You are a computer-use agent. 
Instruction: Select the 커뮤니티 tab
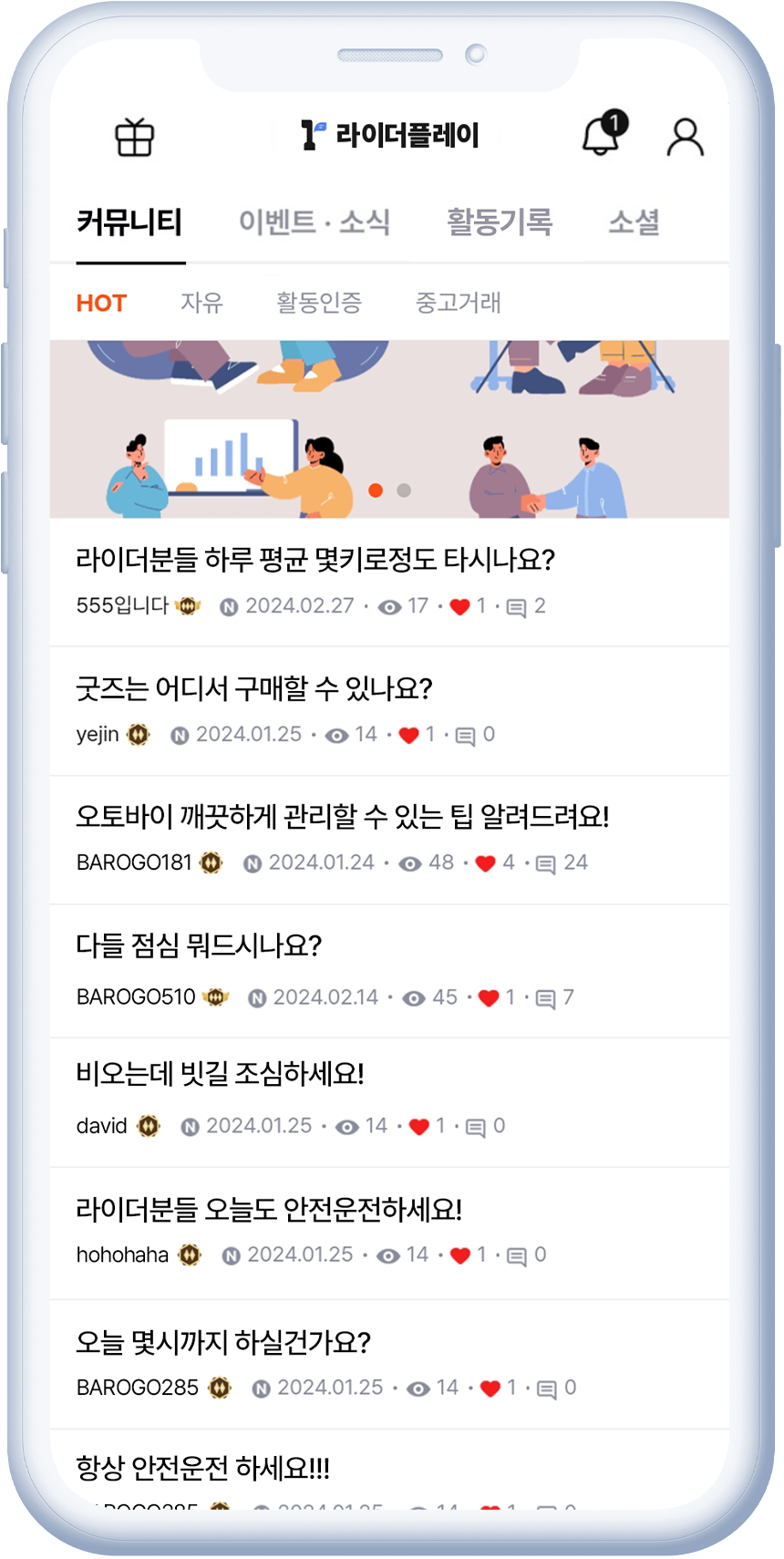pos(130,222)
